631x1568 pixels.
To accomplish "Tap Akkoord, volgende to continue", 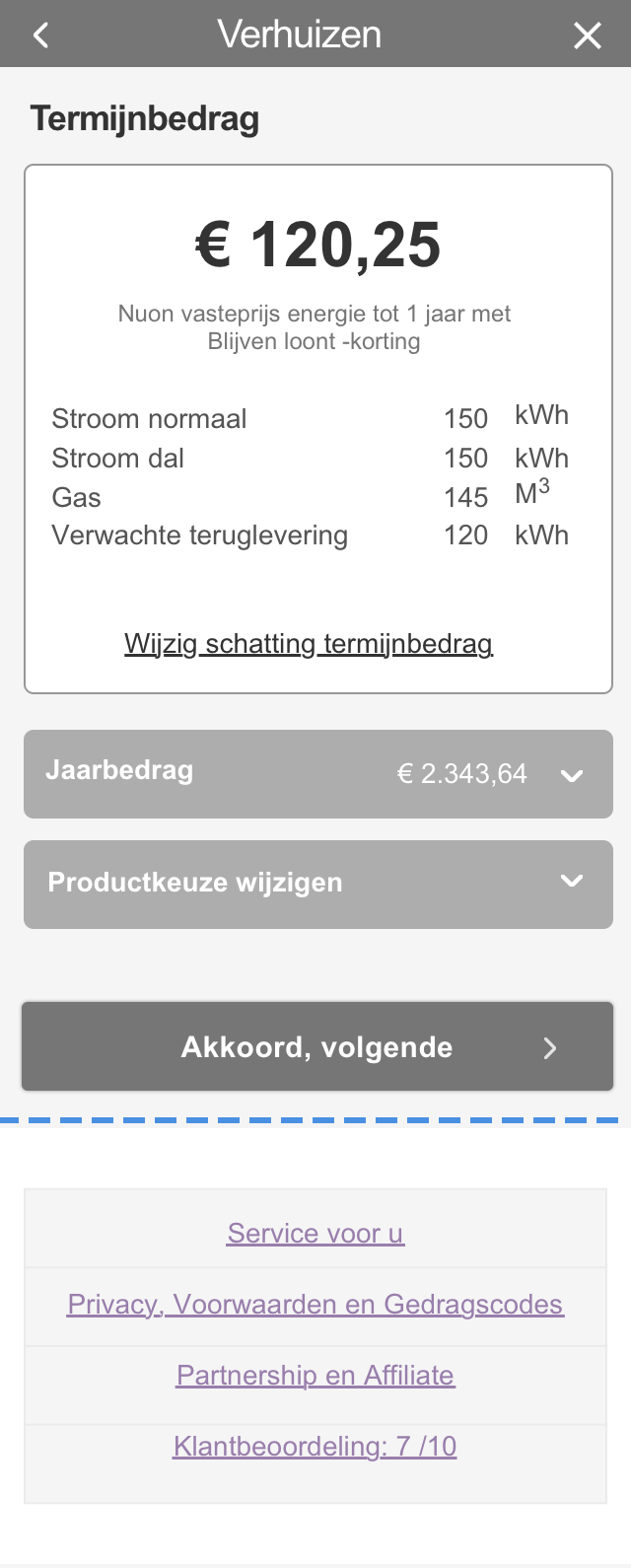I will (317, 1047).
